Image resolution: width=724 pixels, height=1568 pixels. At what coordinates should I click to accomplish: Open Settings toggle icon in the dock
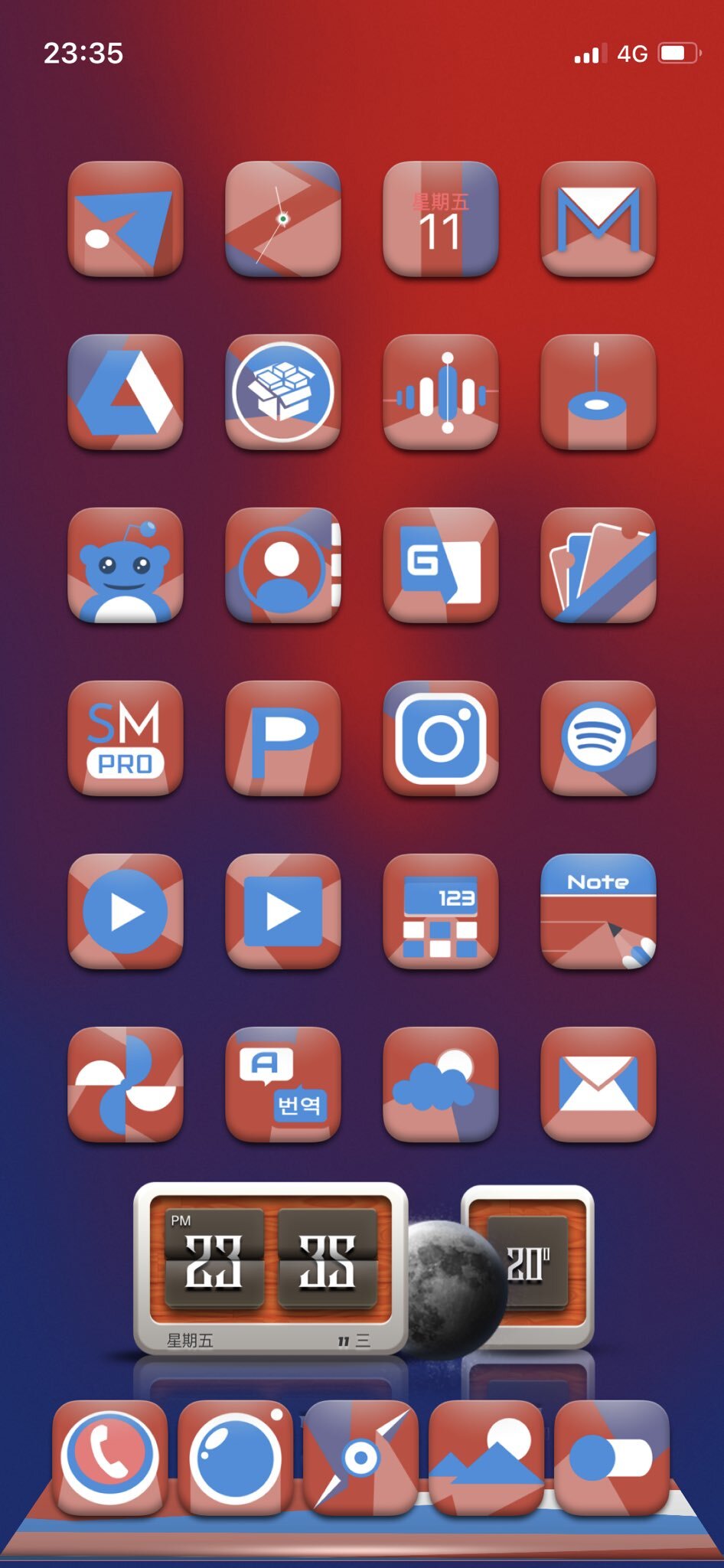click(611, 1458)
